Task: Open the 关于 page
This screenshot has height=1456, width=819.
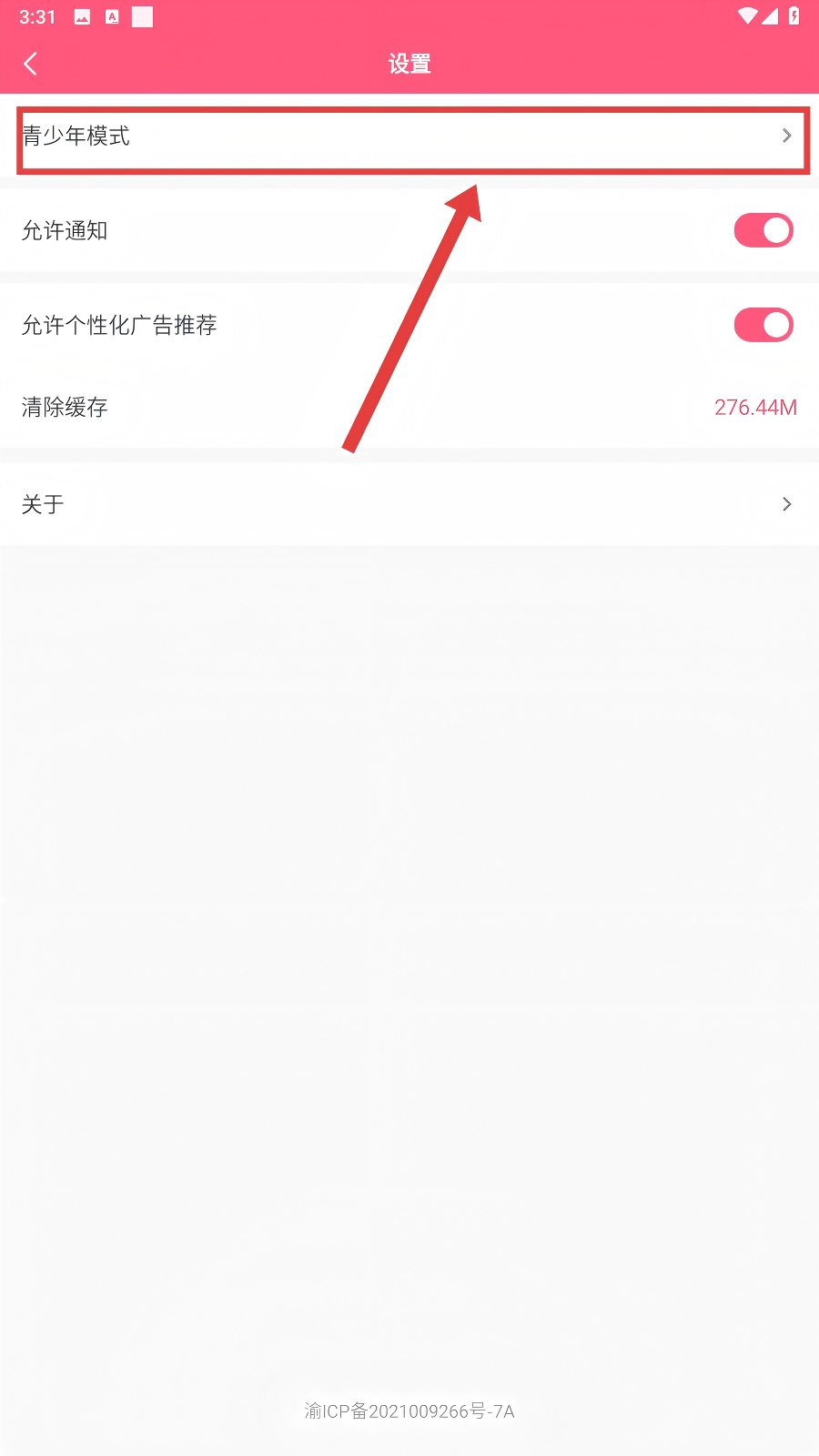Action: 409,504
